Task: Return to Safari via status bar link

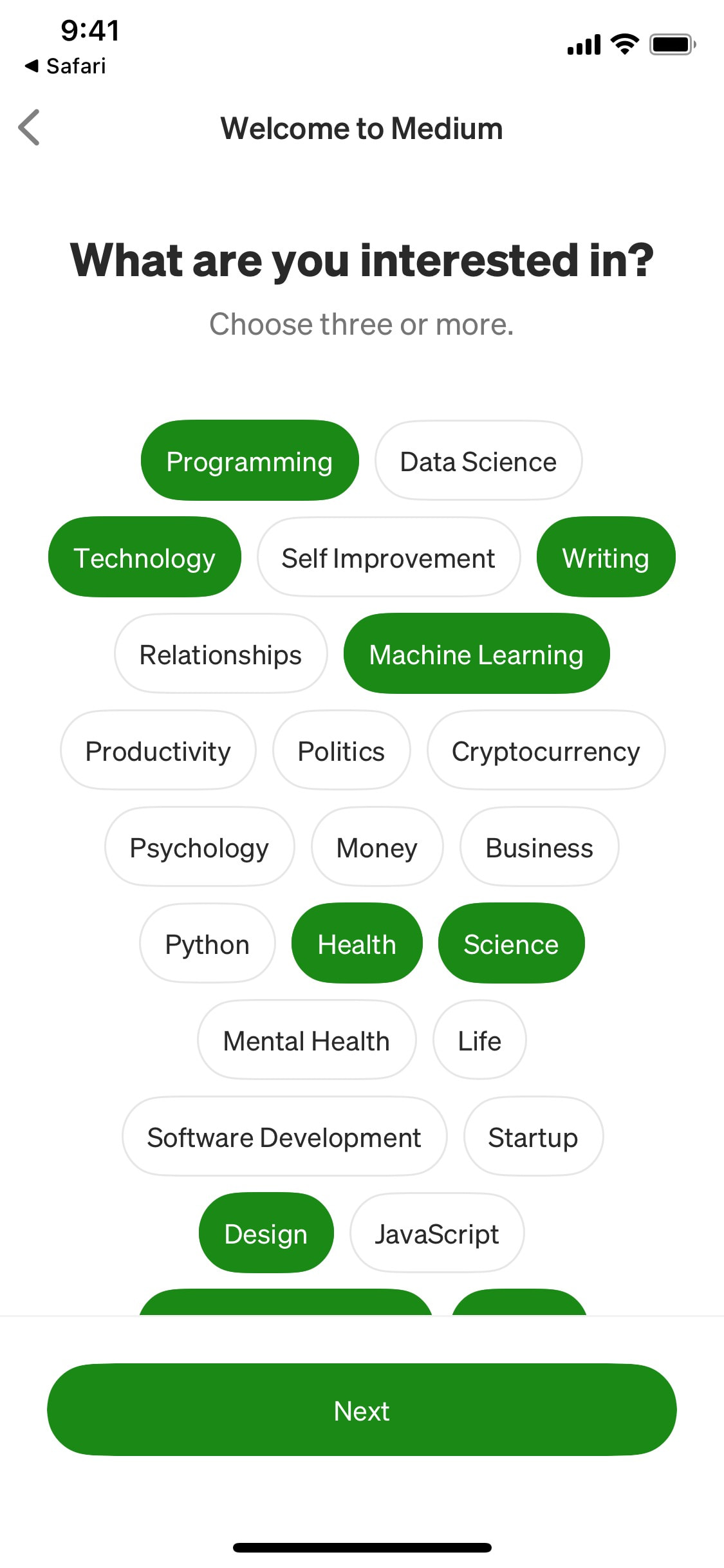Action: tap(66, 66)
